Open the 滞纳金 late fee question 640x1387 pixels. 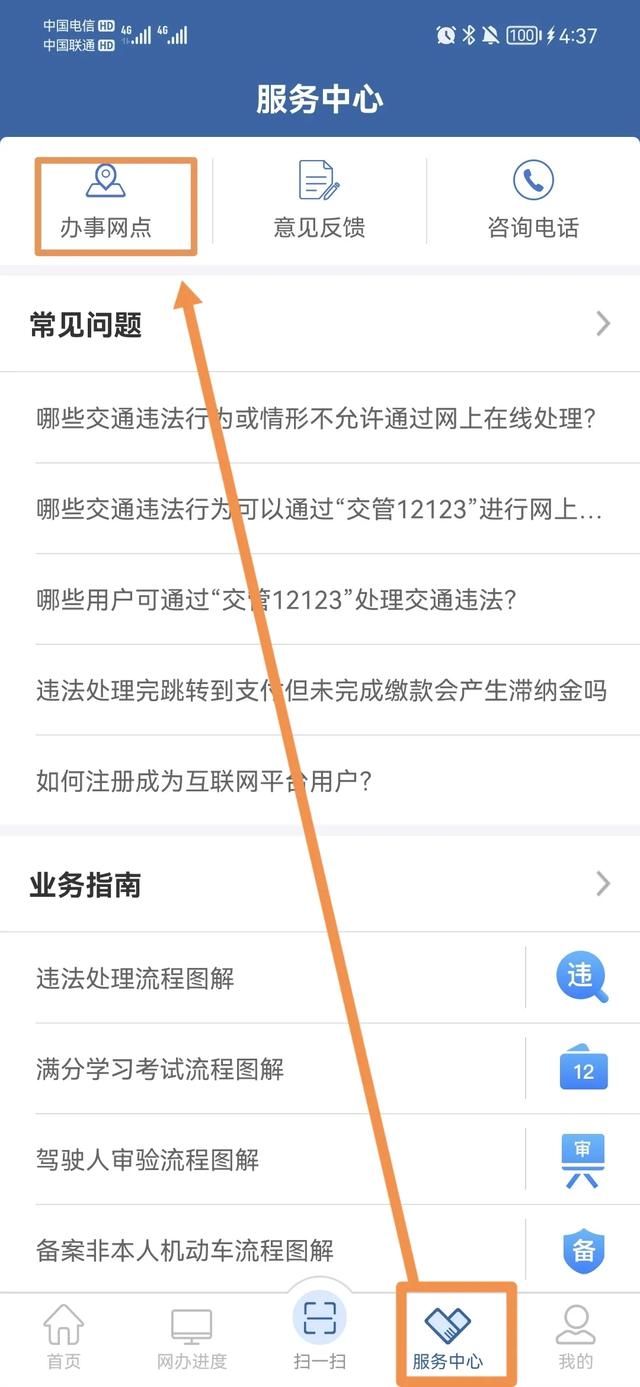[x=320, y=691]
